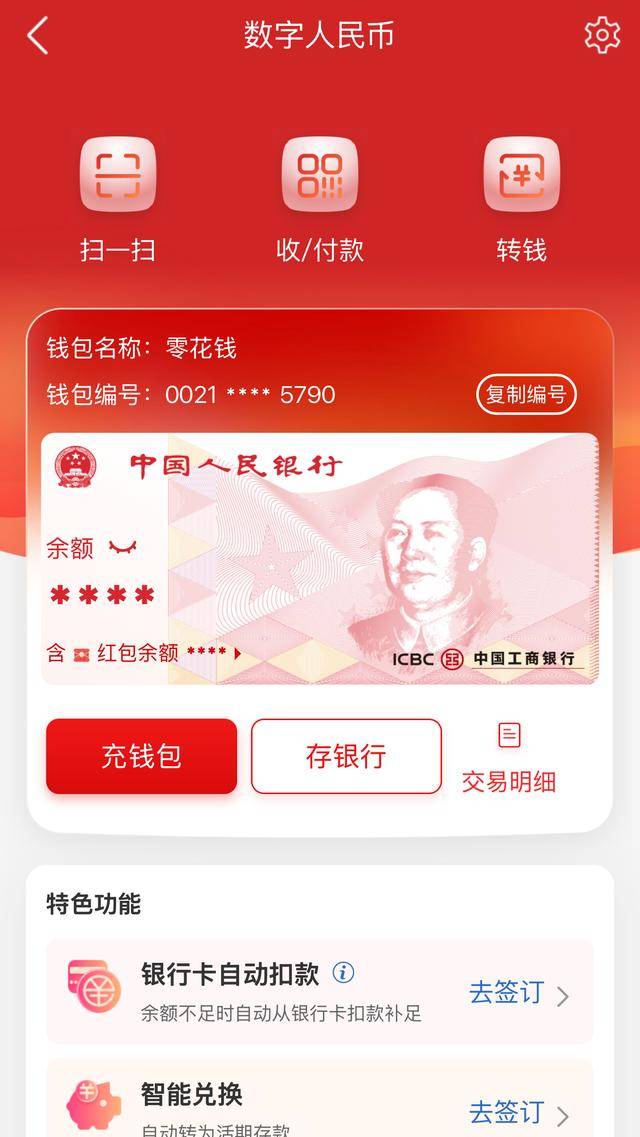Copy wallet number with 复制编号
This screenshot has height=1137, width=640.
click(x=526, y=394)
